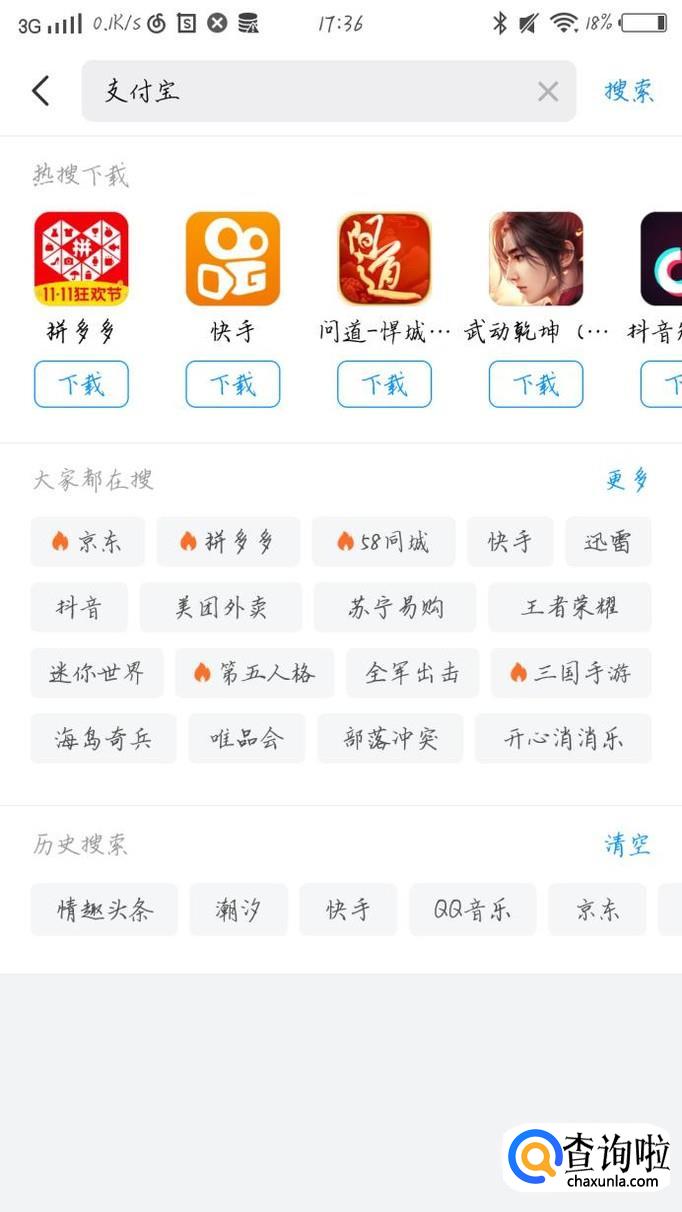The width and height of the screenshot is (682, 1212).
Task: Focus the search field containing 支付宝
Action: (310, 91)
